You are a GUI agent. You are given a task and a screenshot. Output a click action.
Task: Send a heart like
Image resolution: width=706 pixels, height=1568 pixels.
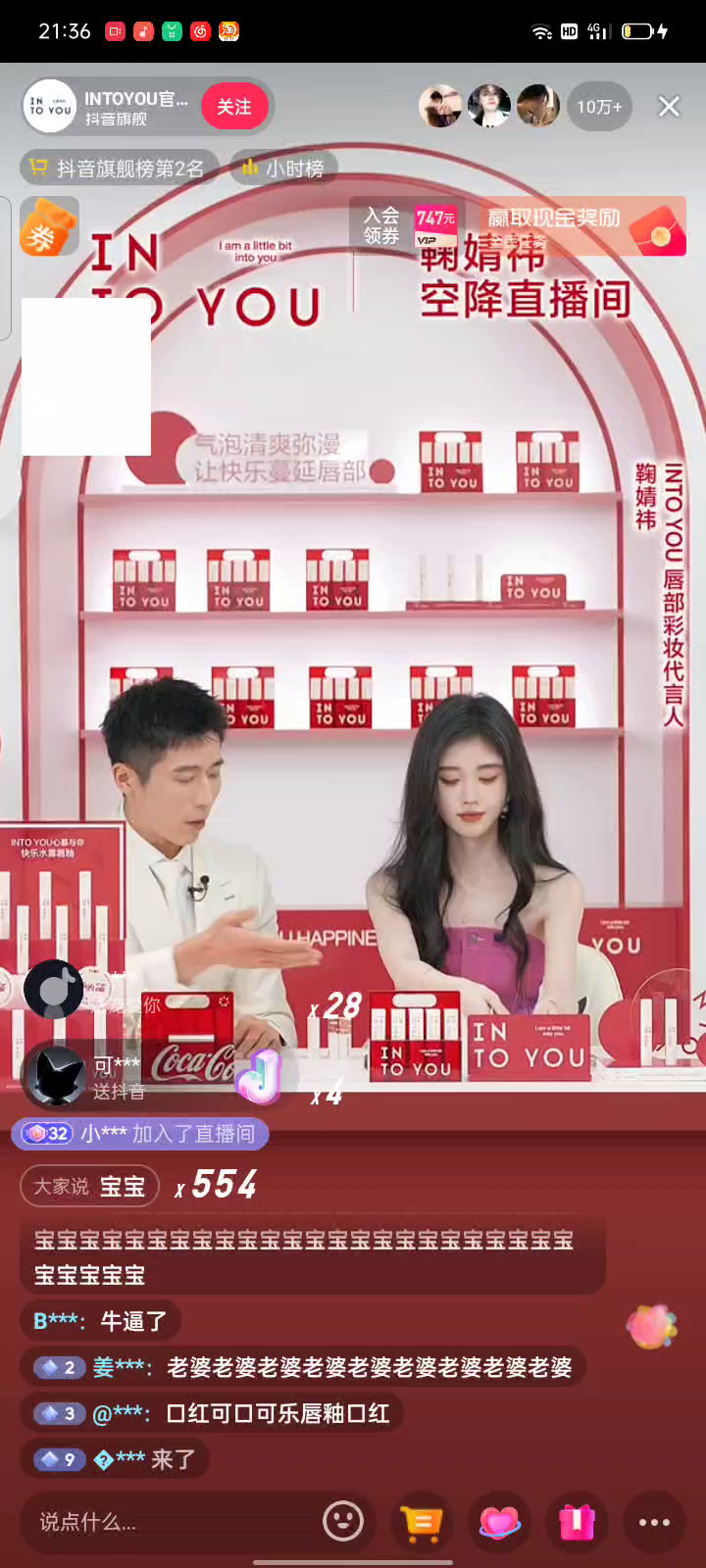(x=499, y=1522)
